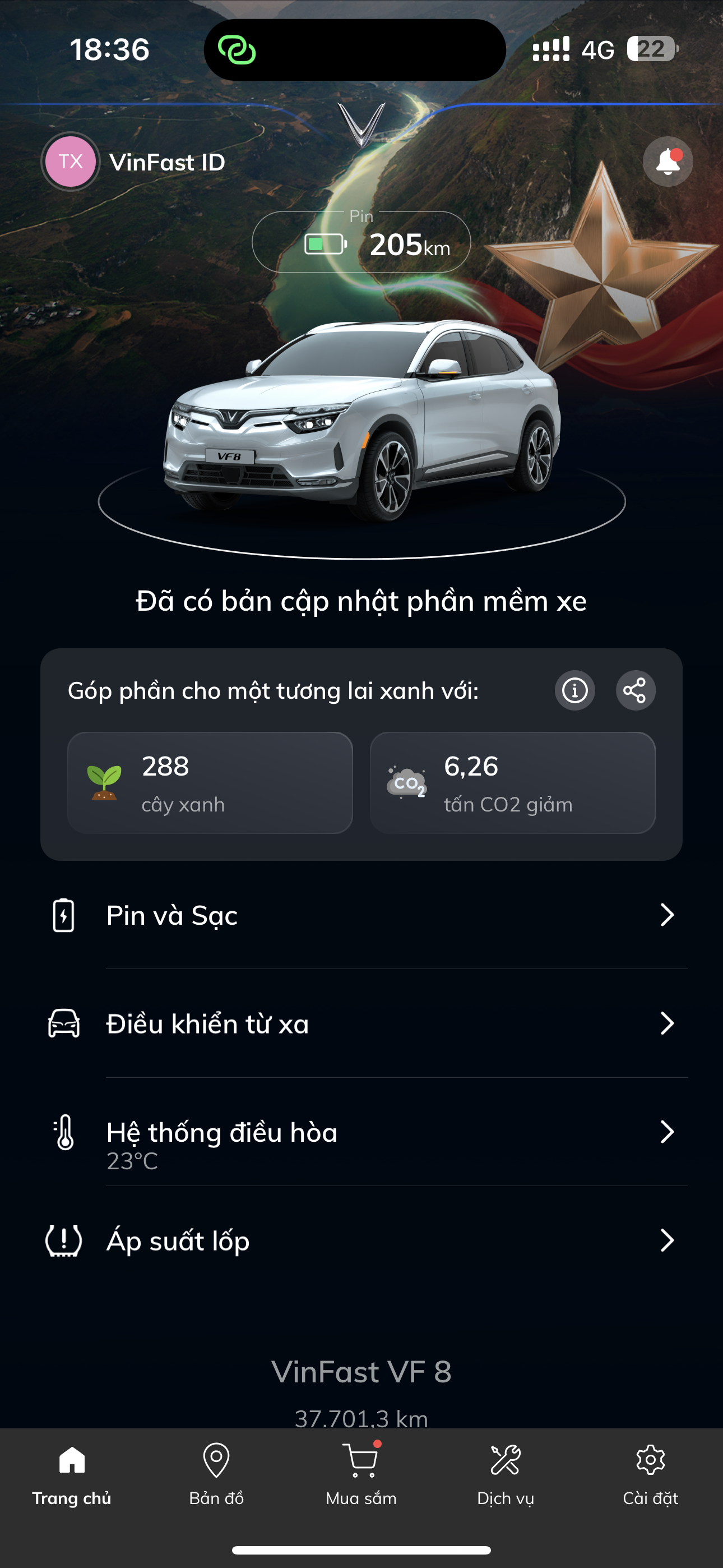
Task: Open the notifications bell
Action: (668, 162)
